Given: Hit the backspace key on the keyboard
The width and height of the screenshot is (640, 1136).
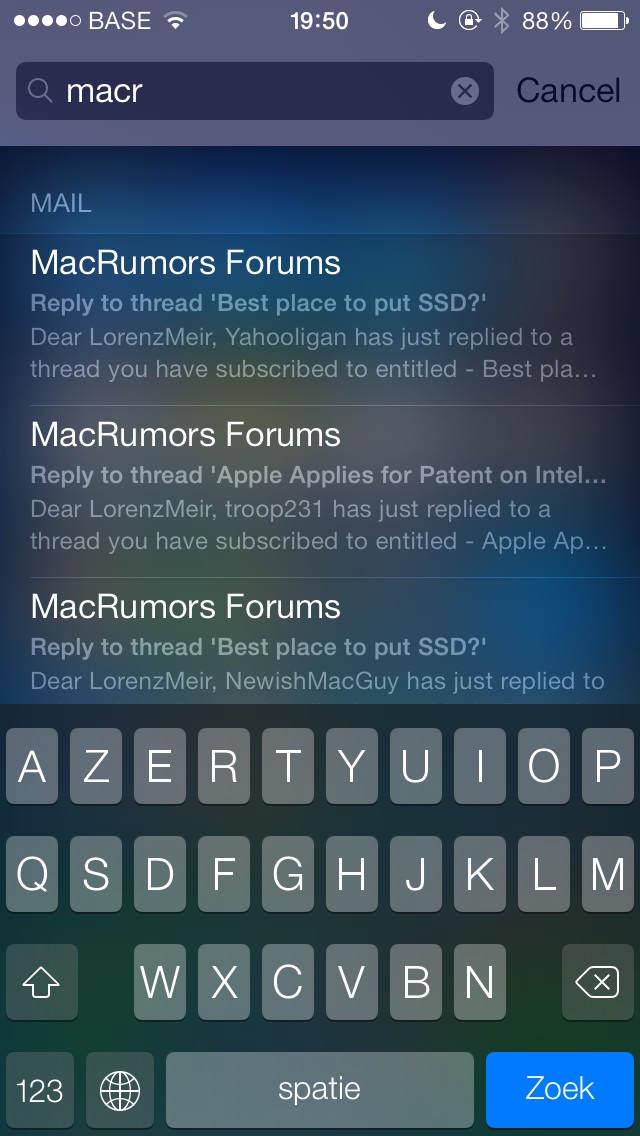Looking at the screenshot, I should [597, 982].
